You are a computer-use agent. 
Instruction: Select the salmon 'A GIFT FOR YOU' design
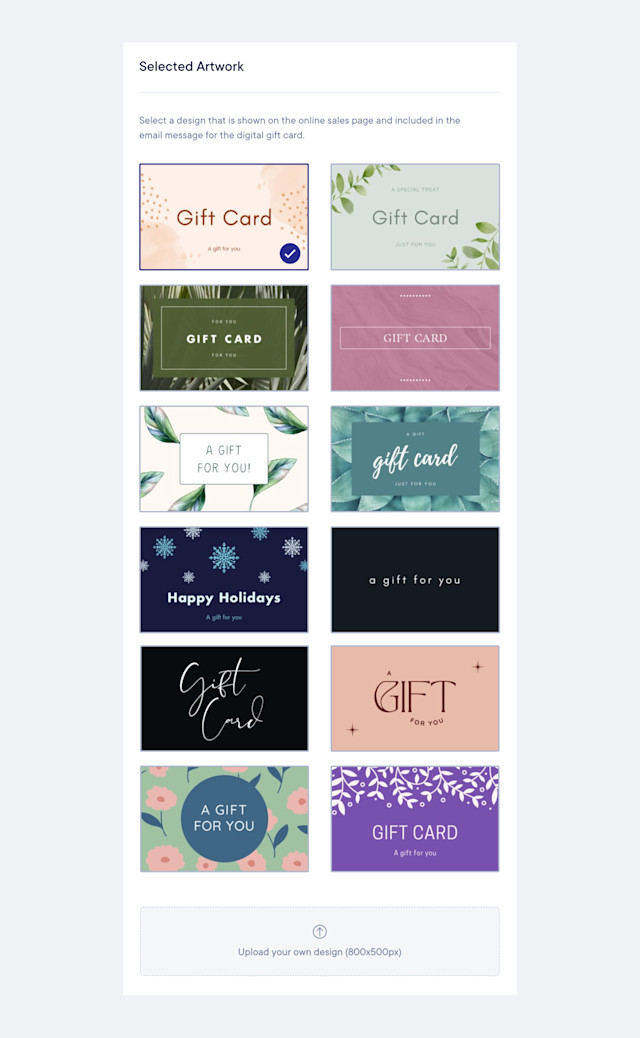[415, 698]
